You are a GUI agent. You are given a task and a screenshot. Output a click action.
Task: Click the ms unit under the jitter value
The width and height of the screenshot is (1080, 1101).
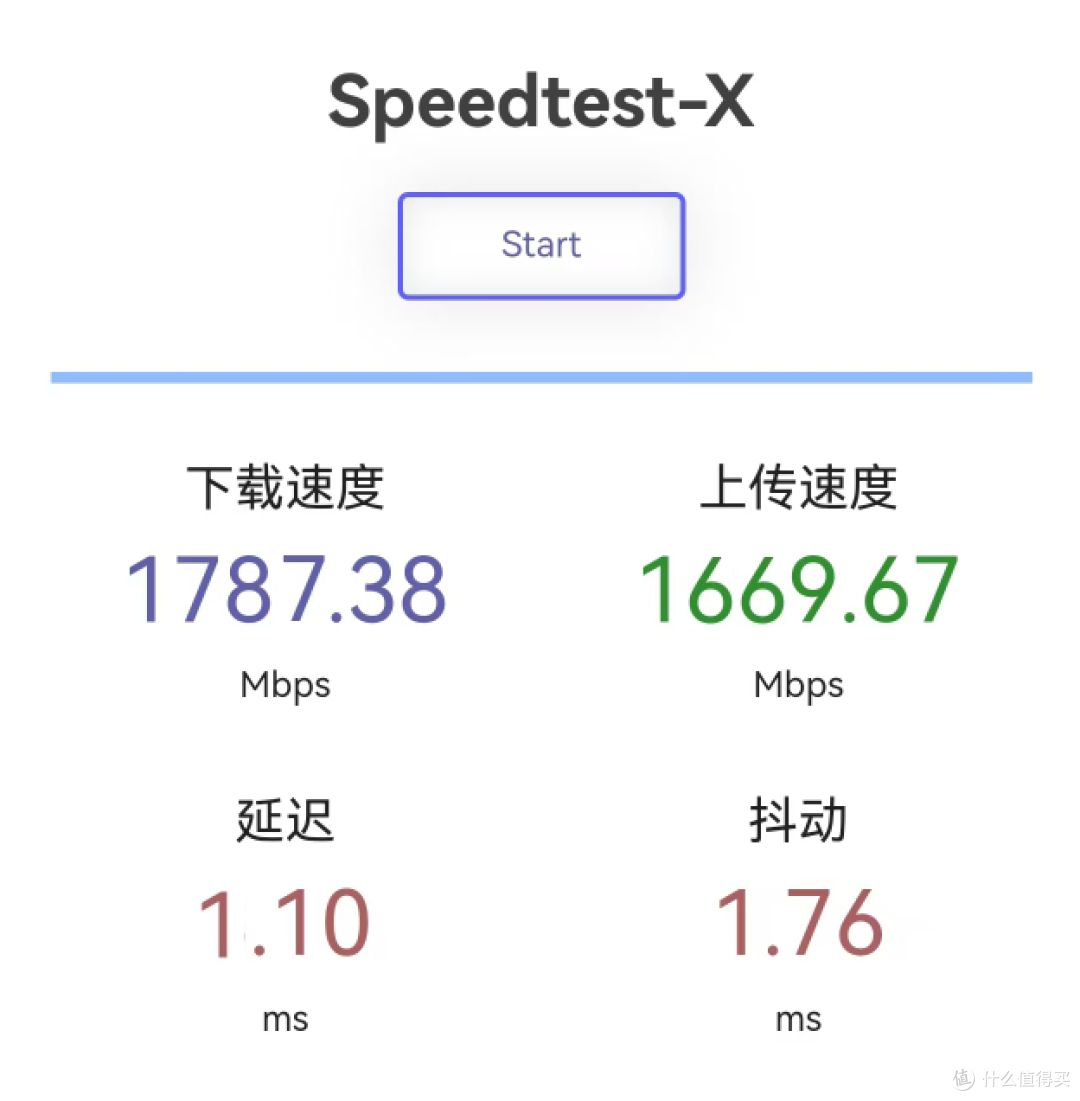(797, 1019)
